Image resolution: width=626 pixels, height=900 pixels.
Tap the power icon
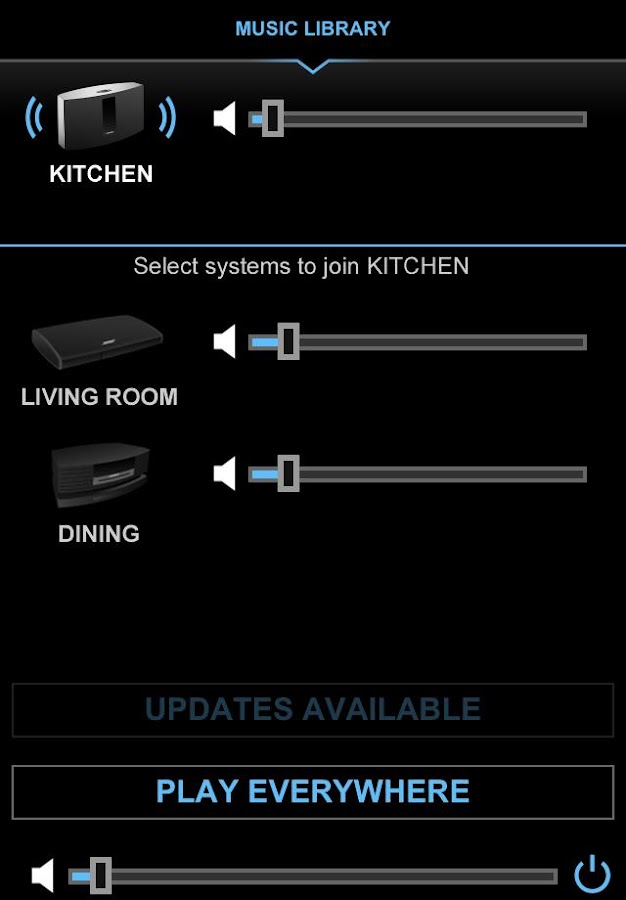pyautogui.click(x=592, y=874)
